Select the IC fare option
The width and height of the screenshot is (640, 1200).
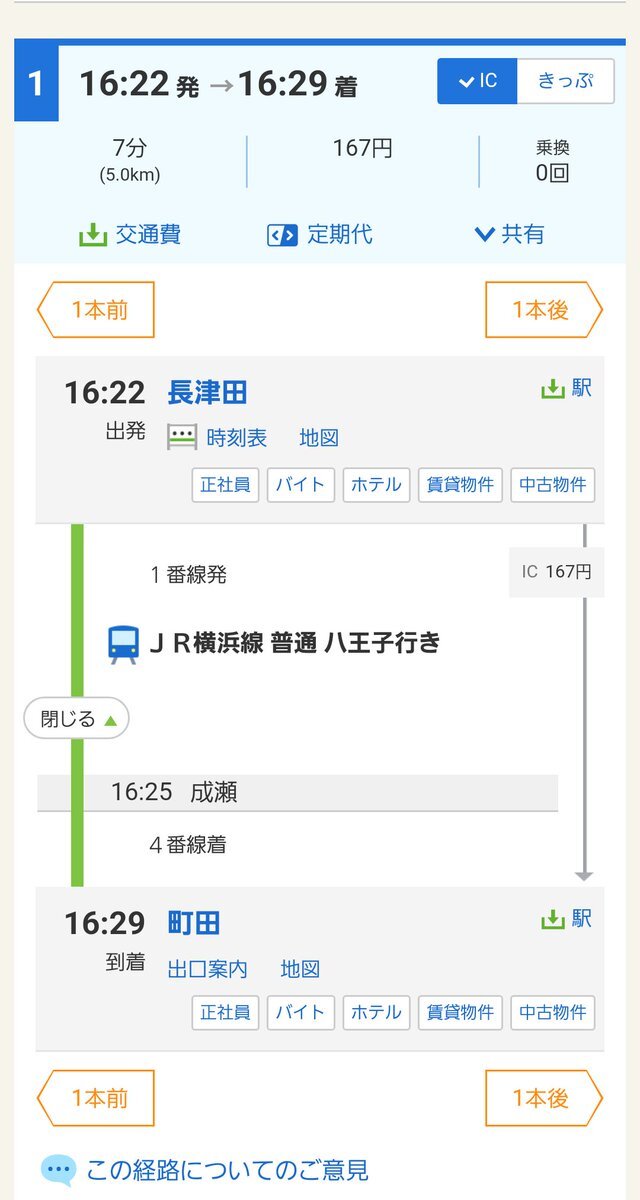(x=478, y=81)
